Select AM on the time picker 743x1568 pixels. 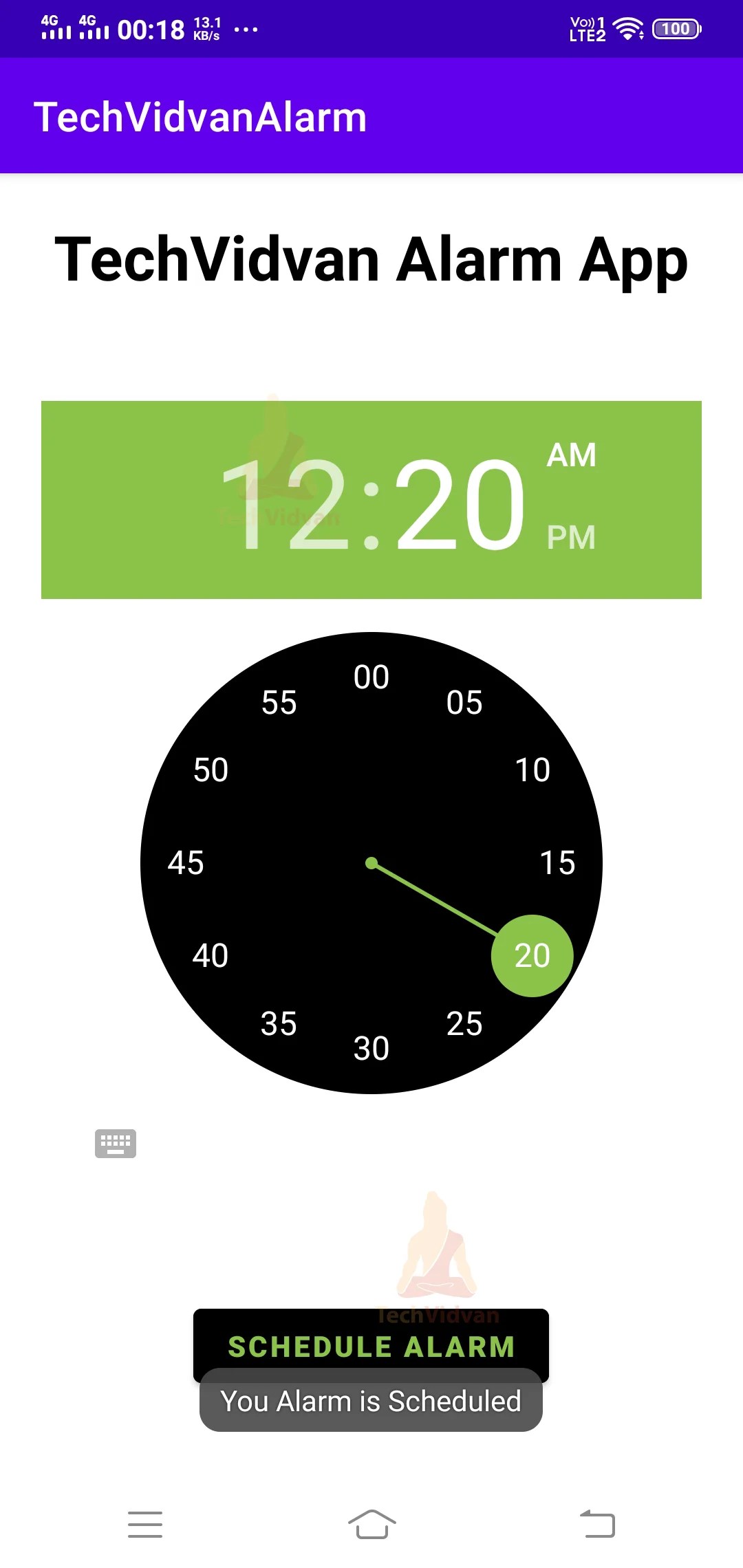coord(571,455)
